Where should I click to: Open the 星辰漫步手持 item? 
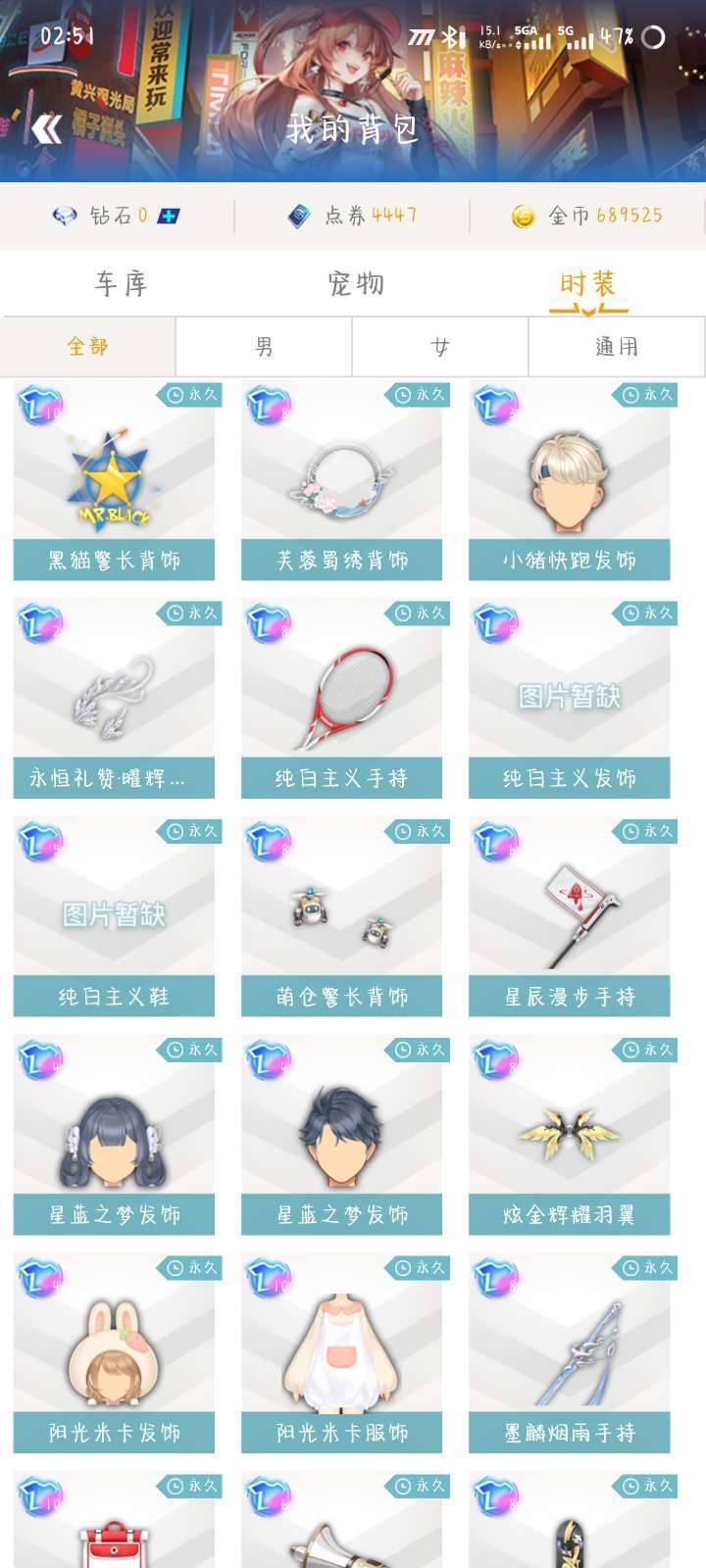(570, 917)
